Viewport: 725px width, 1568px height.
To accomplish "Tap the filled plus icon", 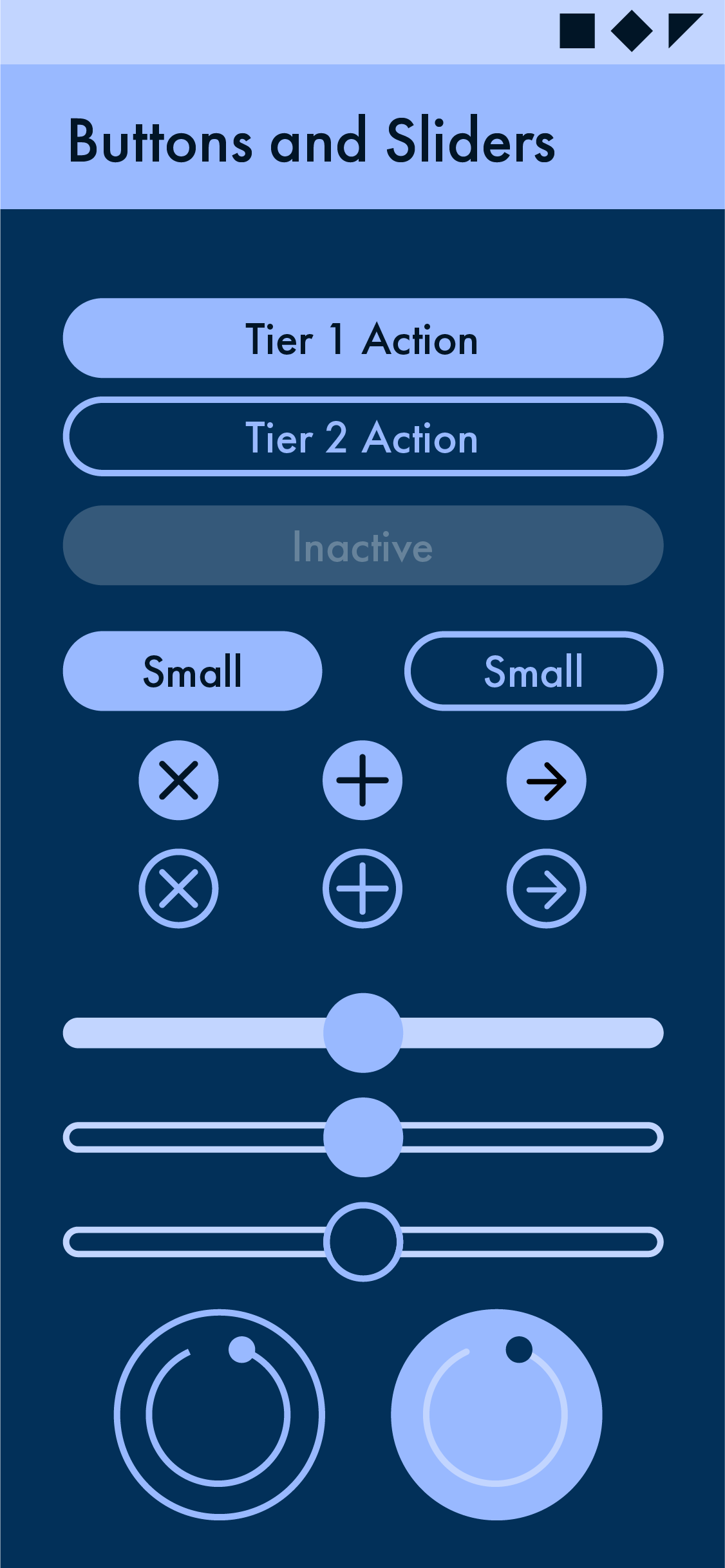I will (362, 780).
